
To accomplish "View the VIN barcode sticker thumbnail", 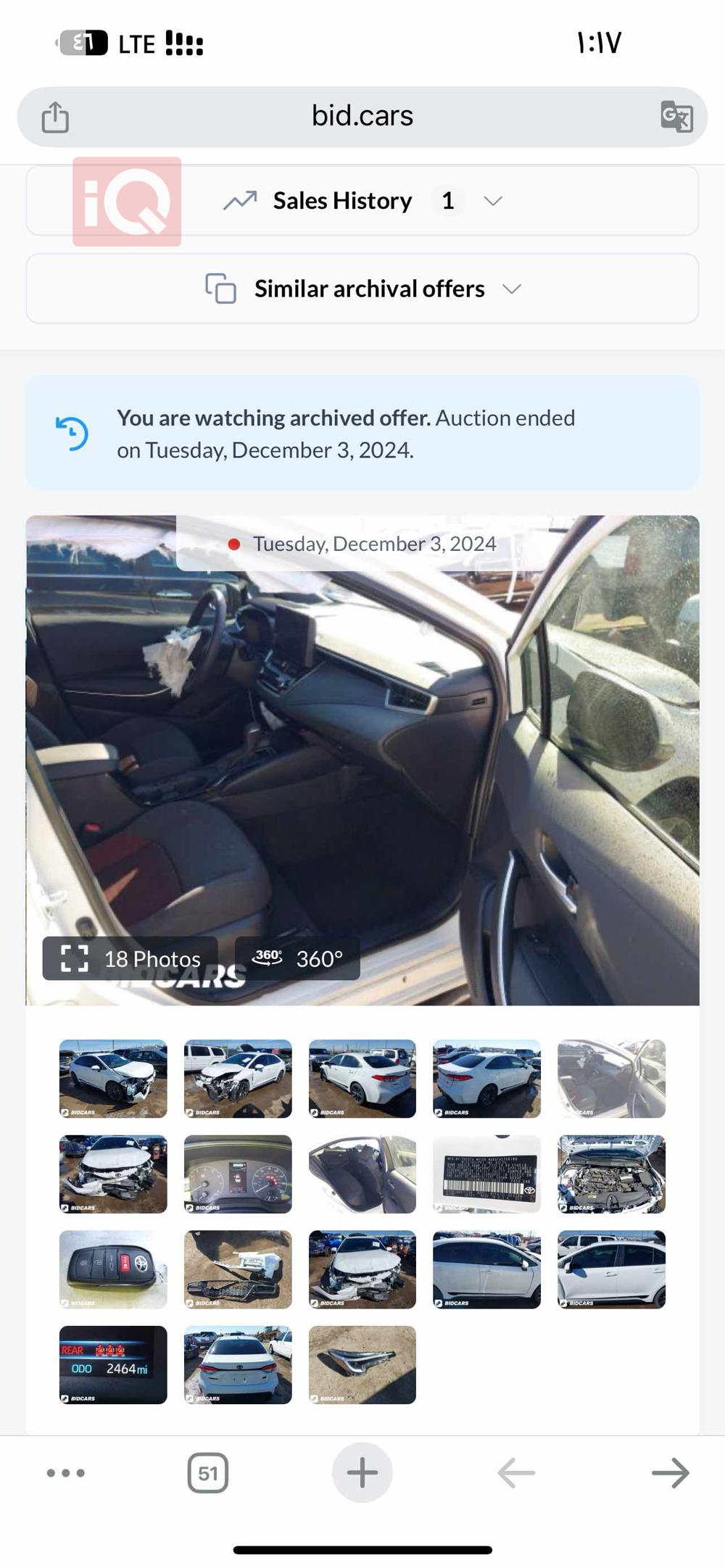I will click(x=486, y=1174).
